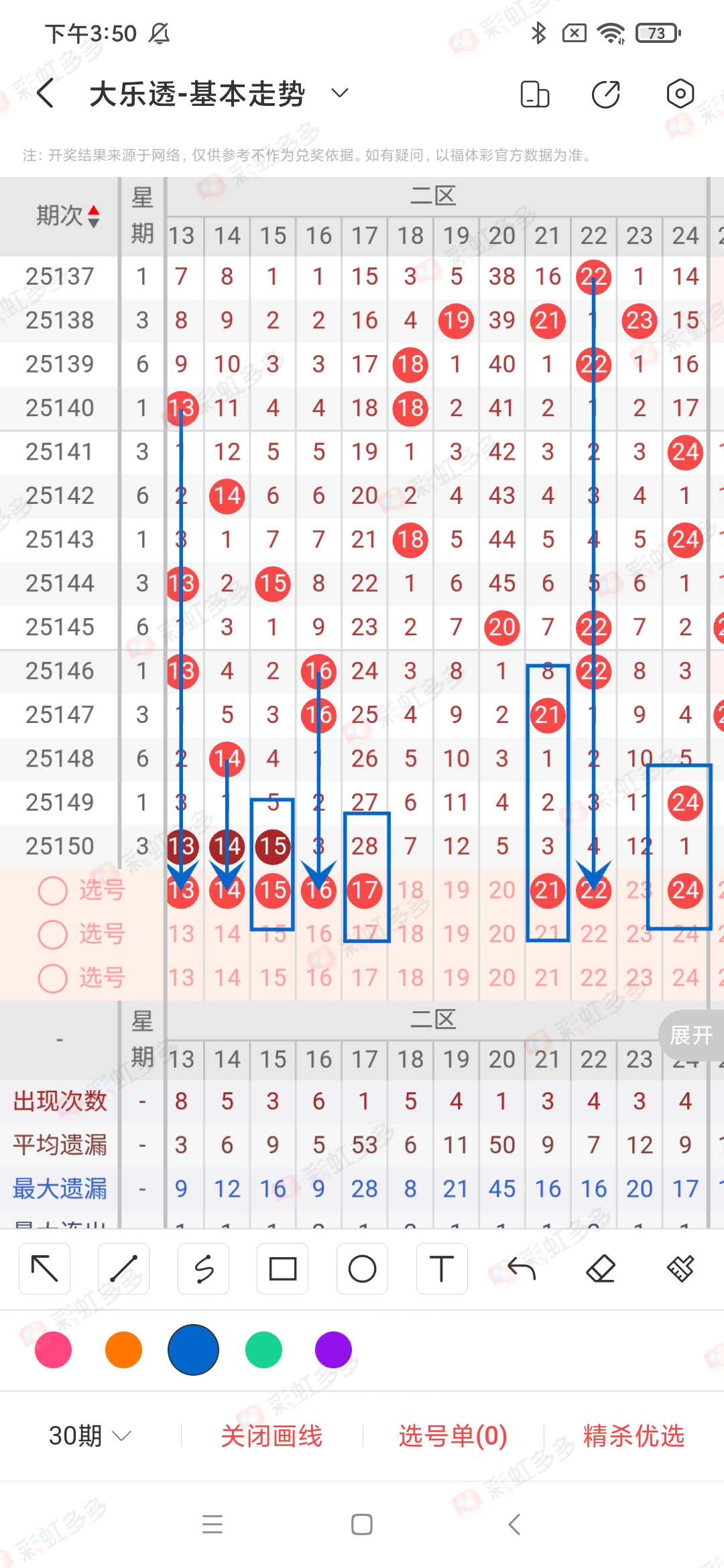Pick the circle drawing tool
Image resolution: width=724 pixels, height=1568 pixels.
pos(362,1268)
